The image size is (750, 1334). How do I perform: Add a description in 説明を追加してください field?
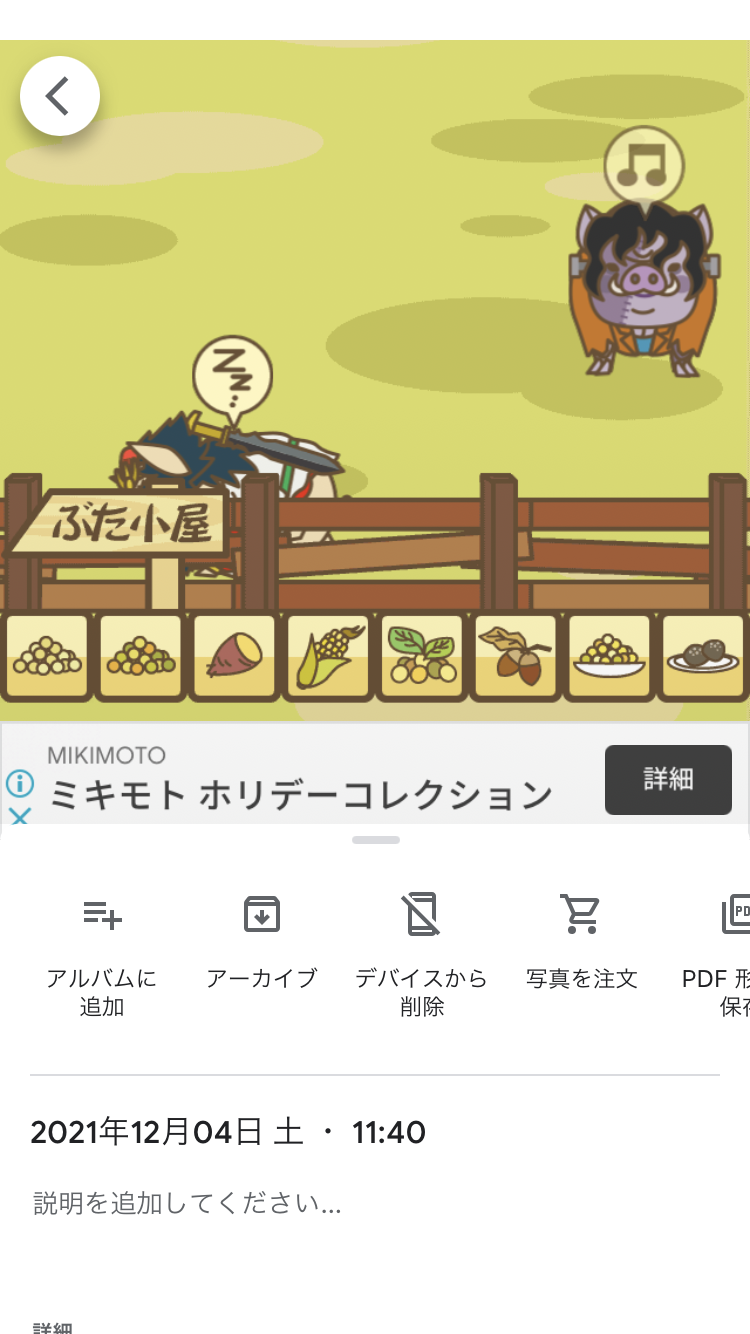tap(375, 1203)
